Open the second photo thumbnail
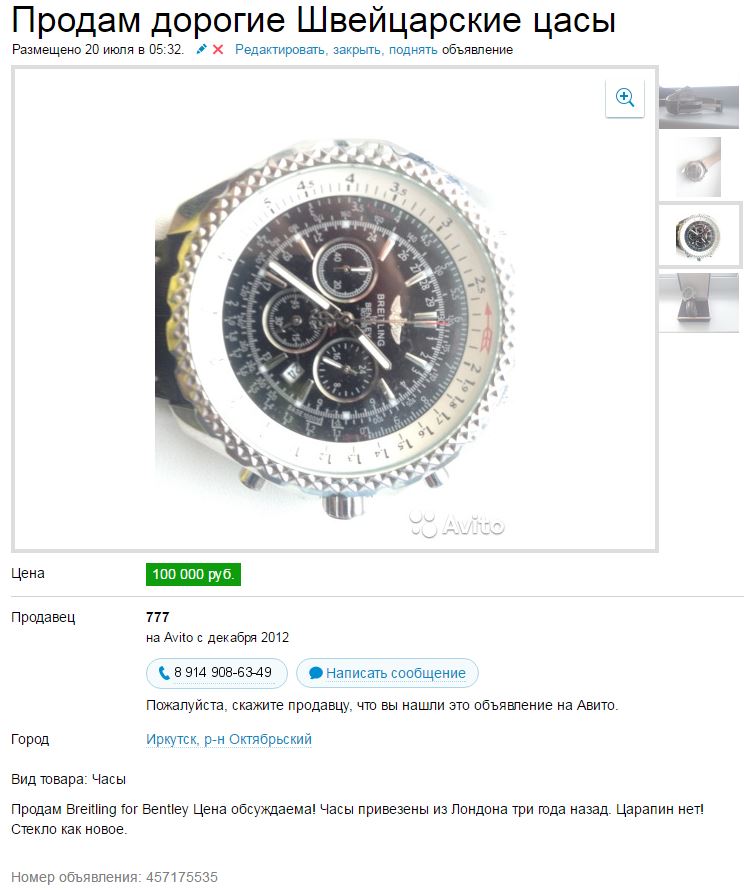This screenshot has width=744, height=890. coord(699,166)
